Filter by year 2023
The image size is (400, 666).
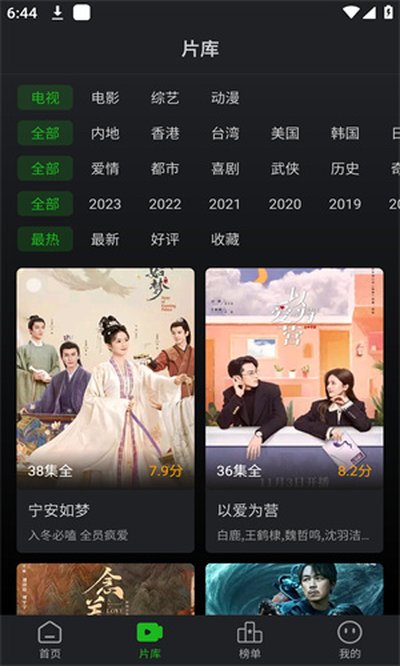click(105, 204)
